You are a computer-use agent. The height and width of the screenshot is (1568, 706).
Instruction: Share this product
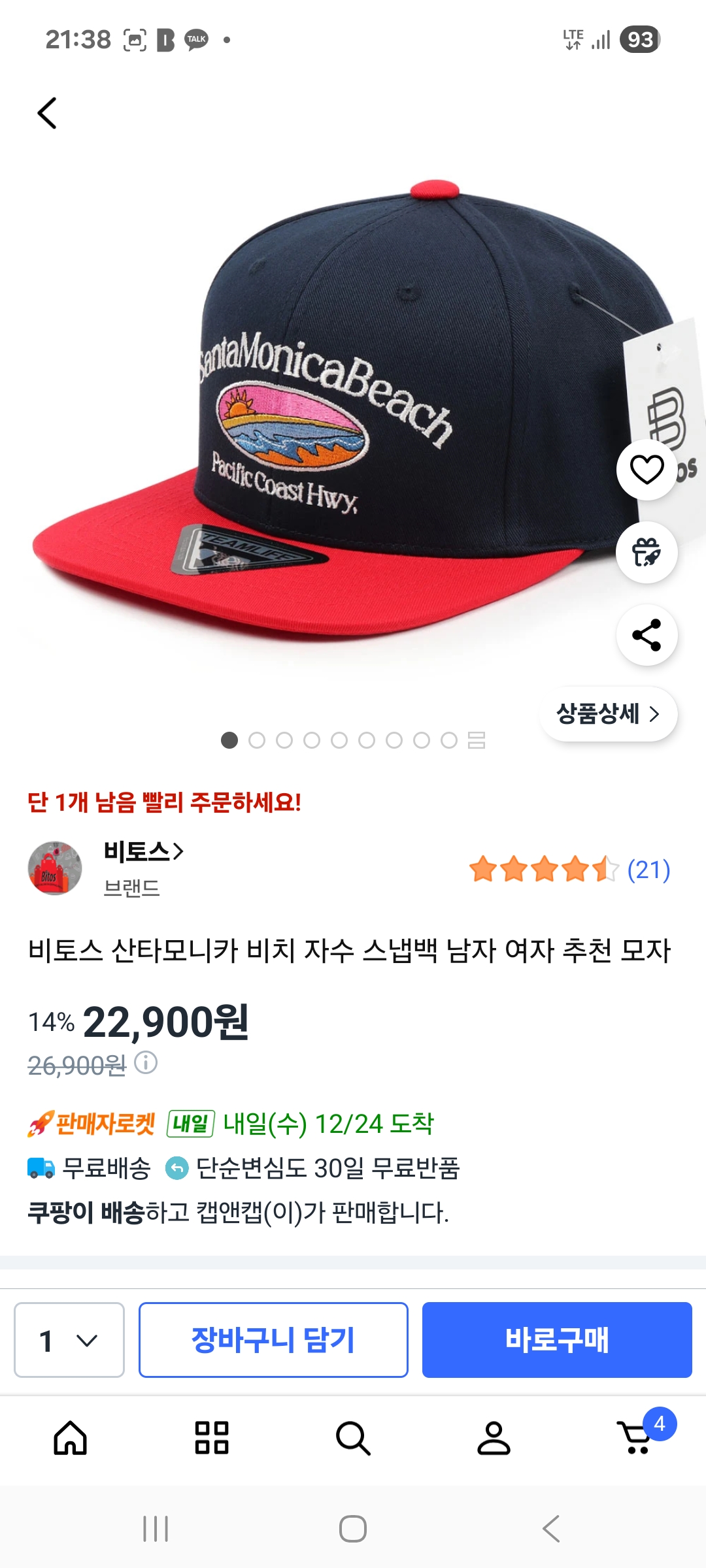(647, 635)
